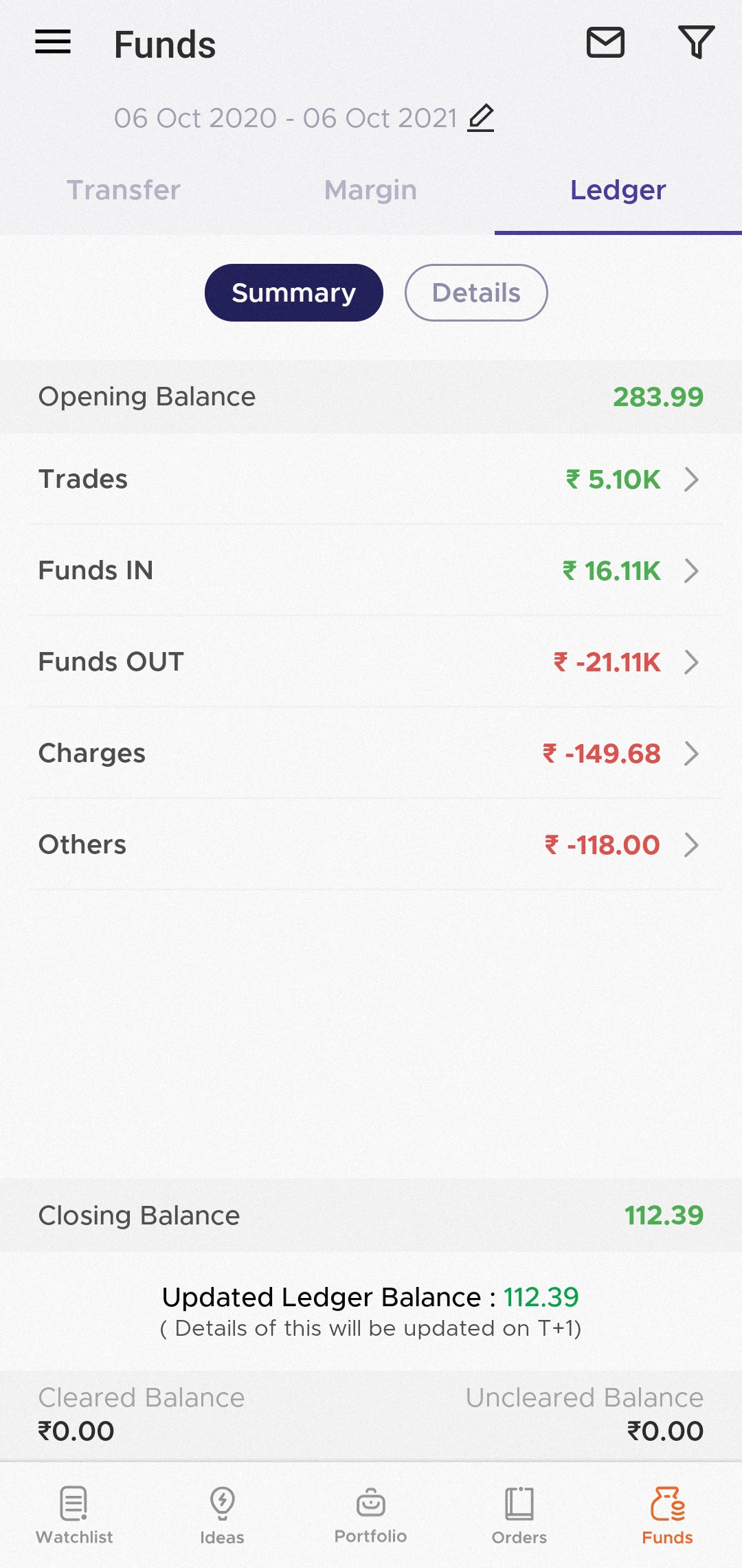
Task: Show the ledger Details view
Action: tap(476, 293)
